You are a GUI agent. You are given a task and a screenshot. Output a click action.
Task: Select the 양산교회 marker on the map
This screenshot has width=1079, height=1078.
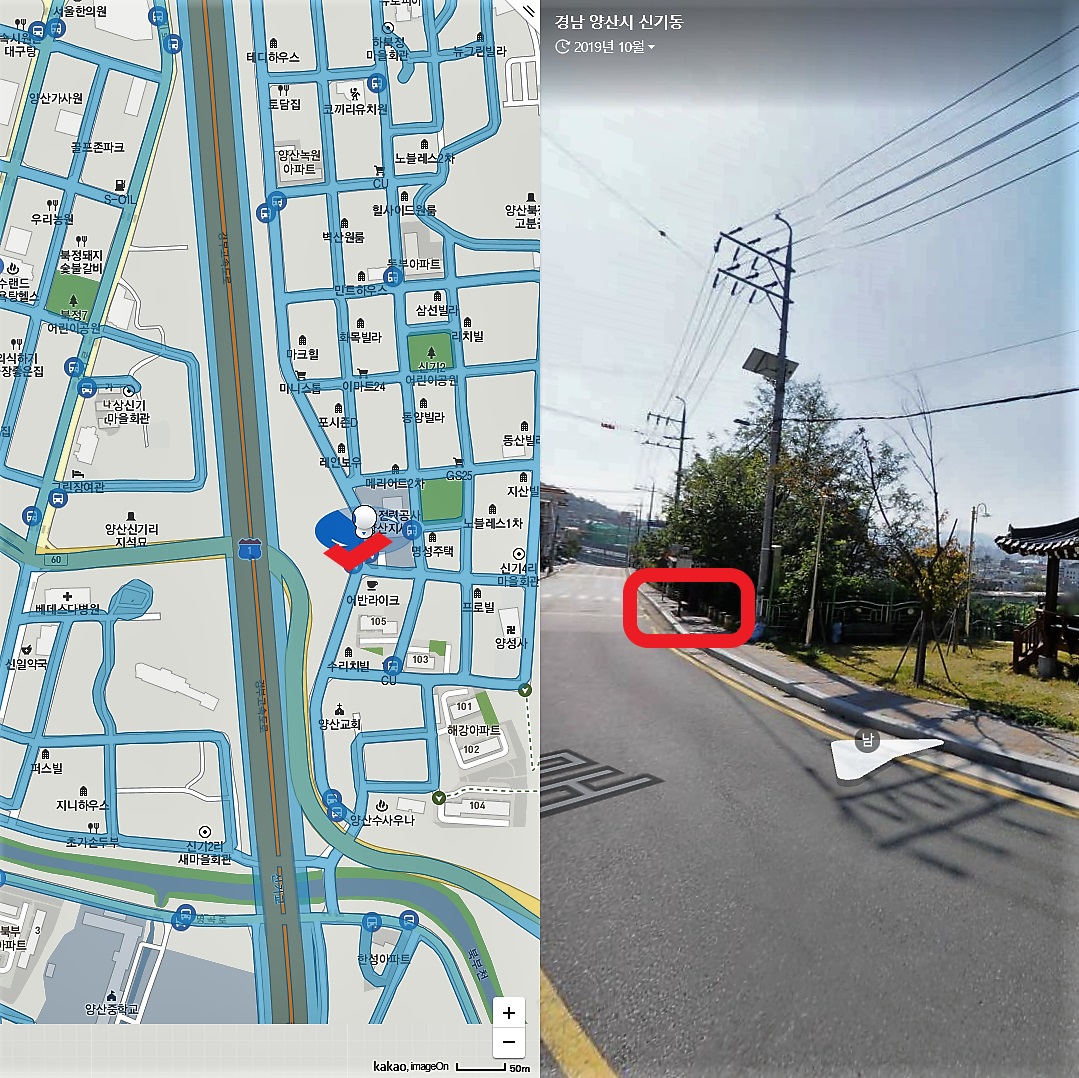point(339,708)
